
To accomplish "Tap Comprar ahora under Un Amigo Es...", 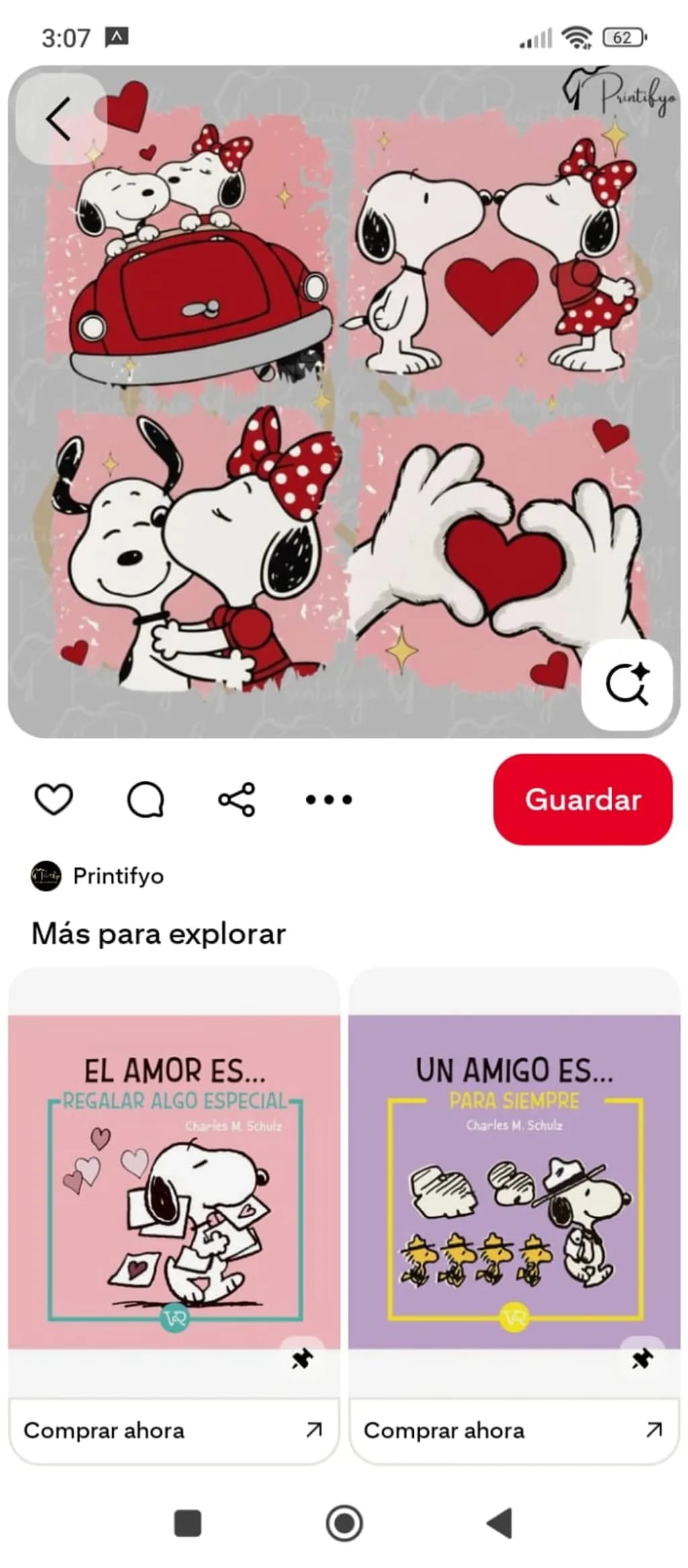I will click(x=515, y=1431).
